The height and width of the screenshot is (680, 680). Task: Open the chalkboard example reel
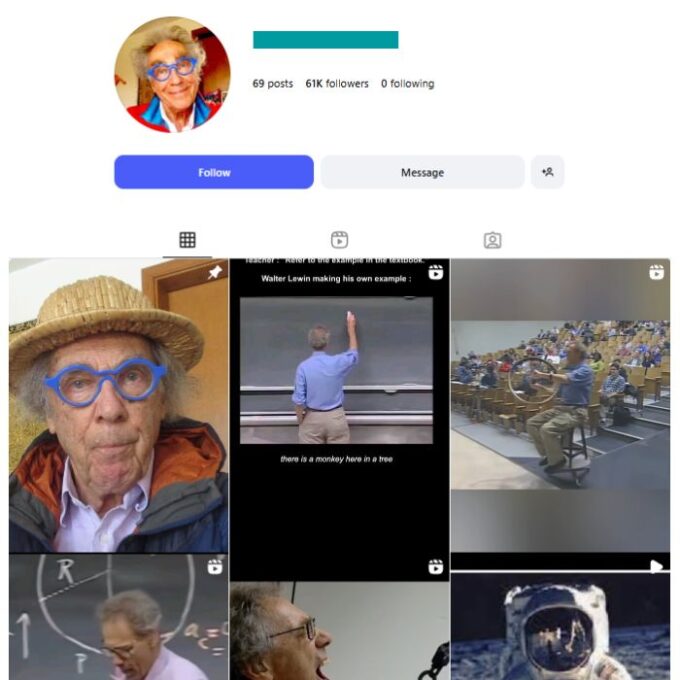(x=339, y=410)
